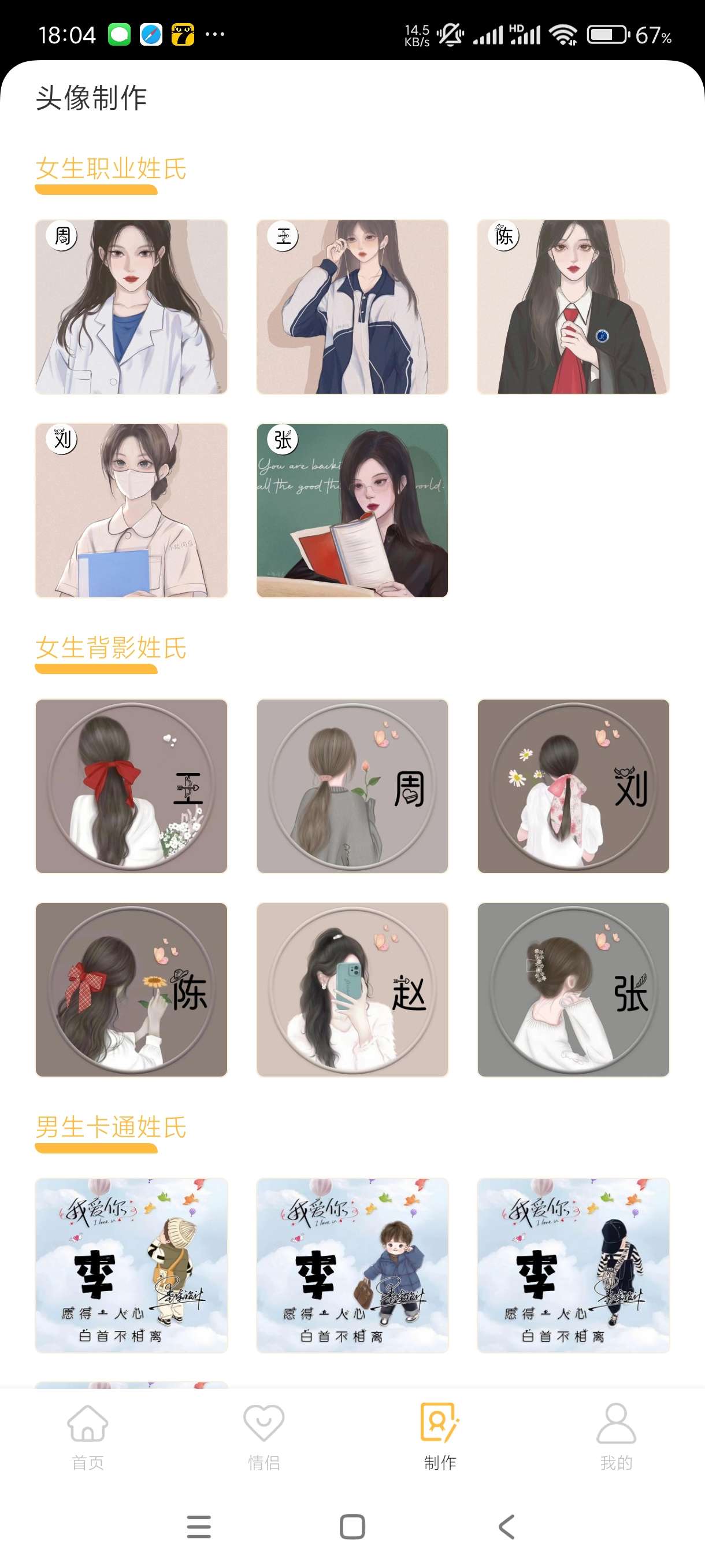Go back with the system back button
The height and width of the screenshot is (1568, 705).
506,1526
